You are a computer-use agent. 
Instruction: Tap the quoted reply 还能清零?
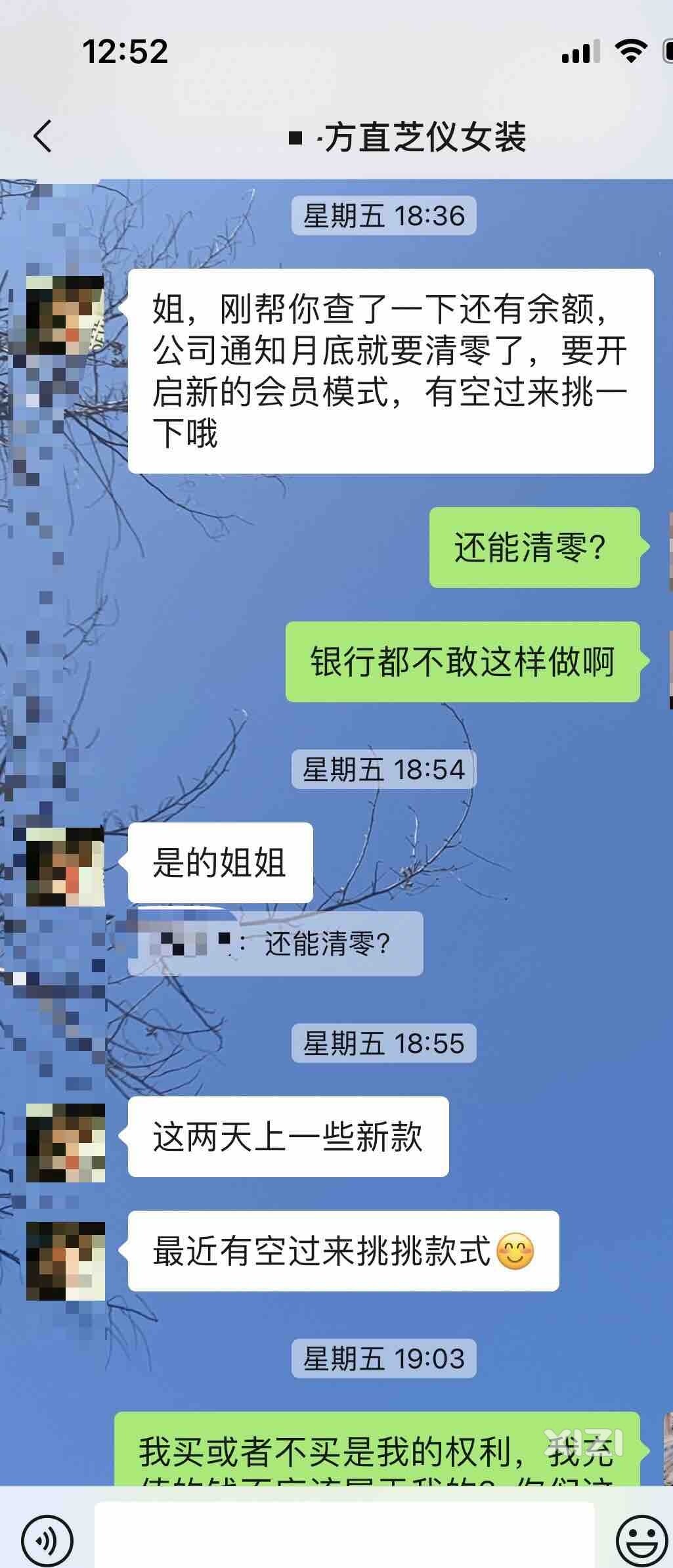pos(276,944)
